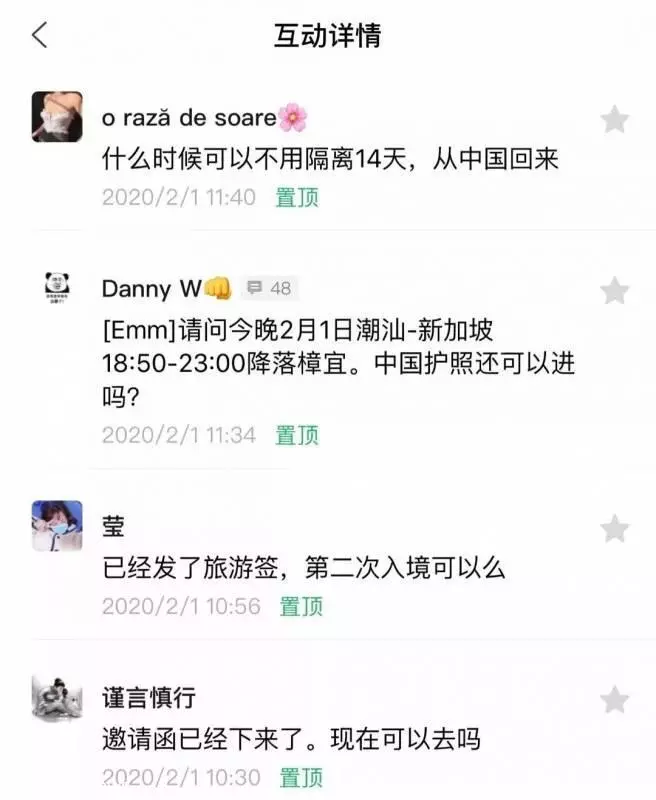
Task: Open Danny W's profile avatar
Action: 57,289
